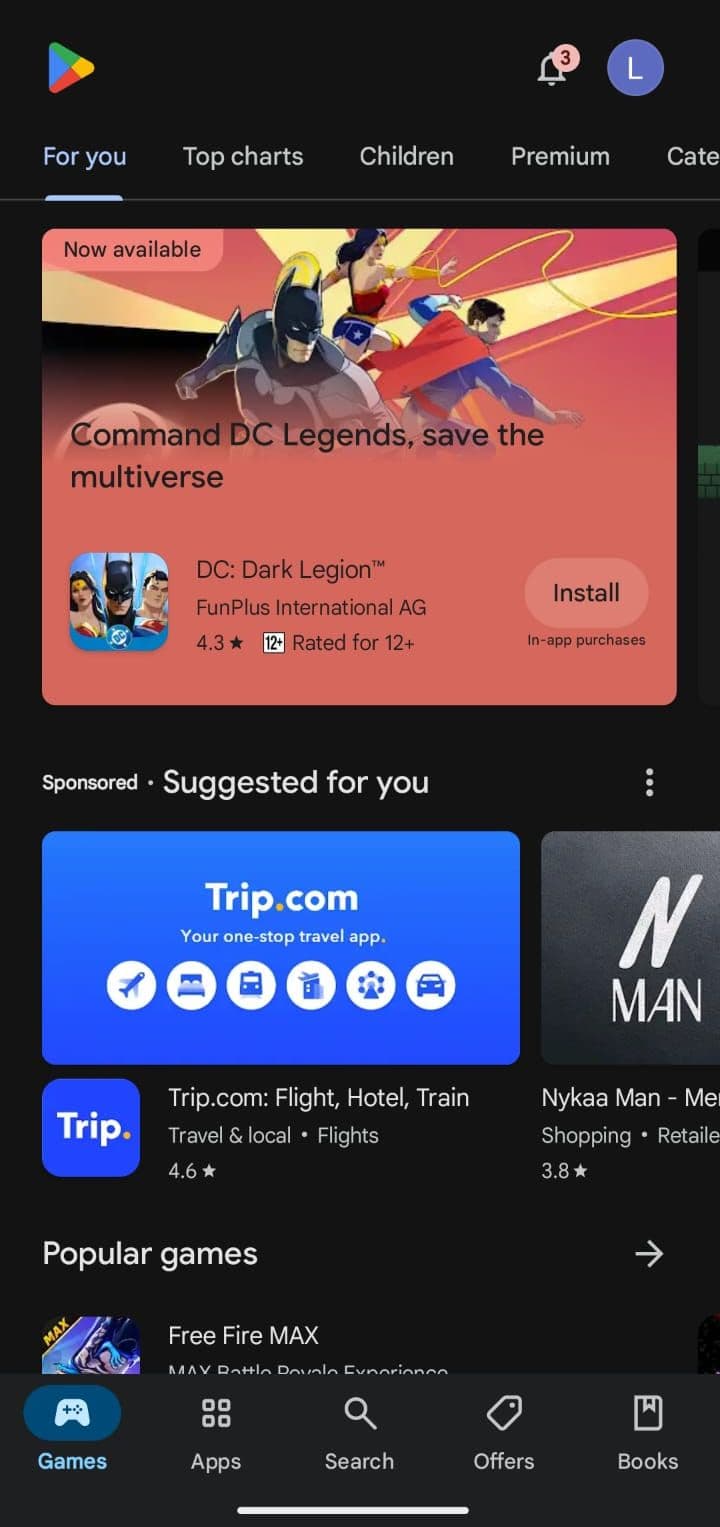Open the Trip.com banner card
Image resolution: width=720 pixels, height=1527 pixels.
click(x=280, y=947)
